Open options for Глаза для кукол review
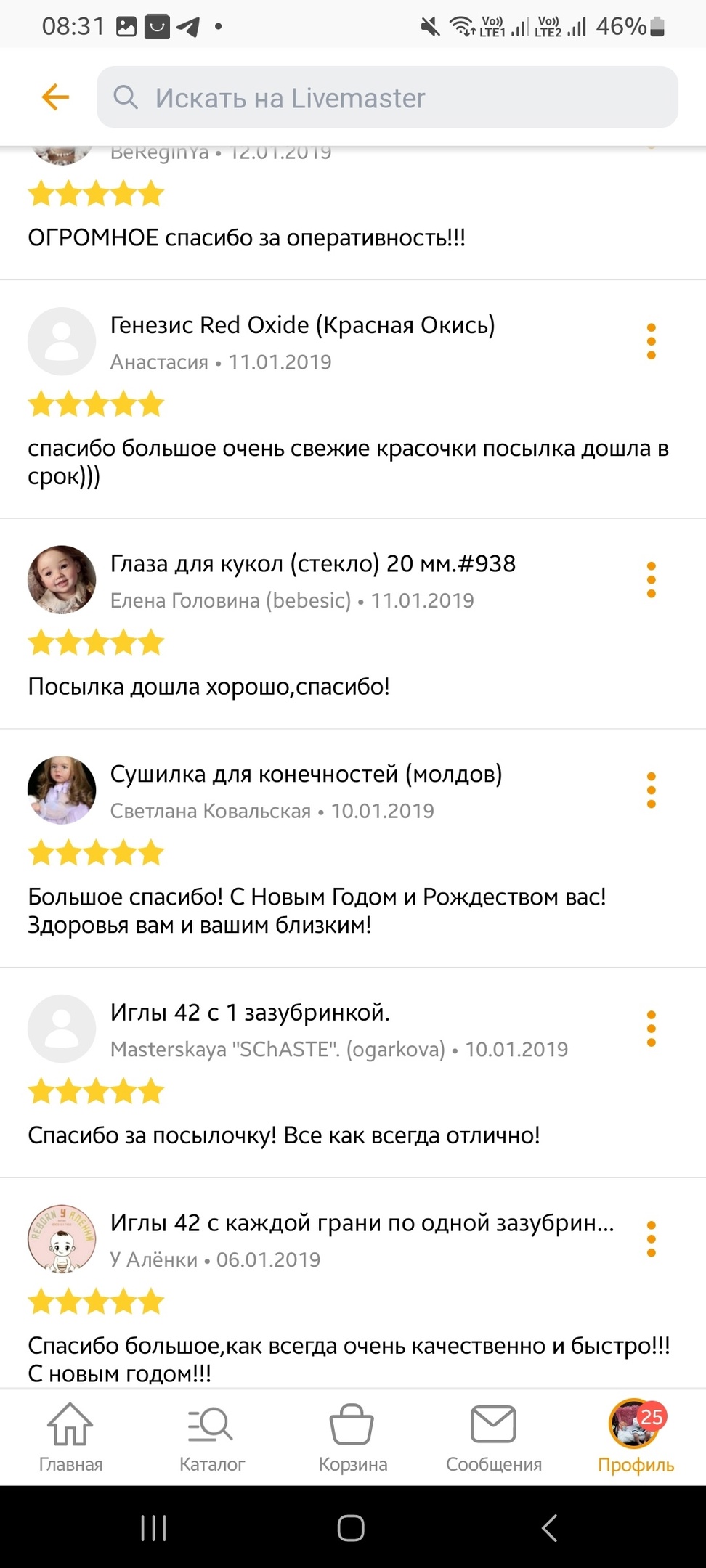This screenshot has width=706, height=1568. (651, 580)
